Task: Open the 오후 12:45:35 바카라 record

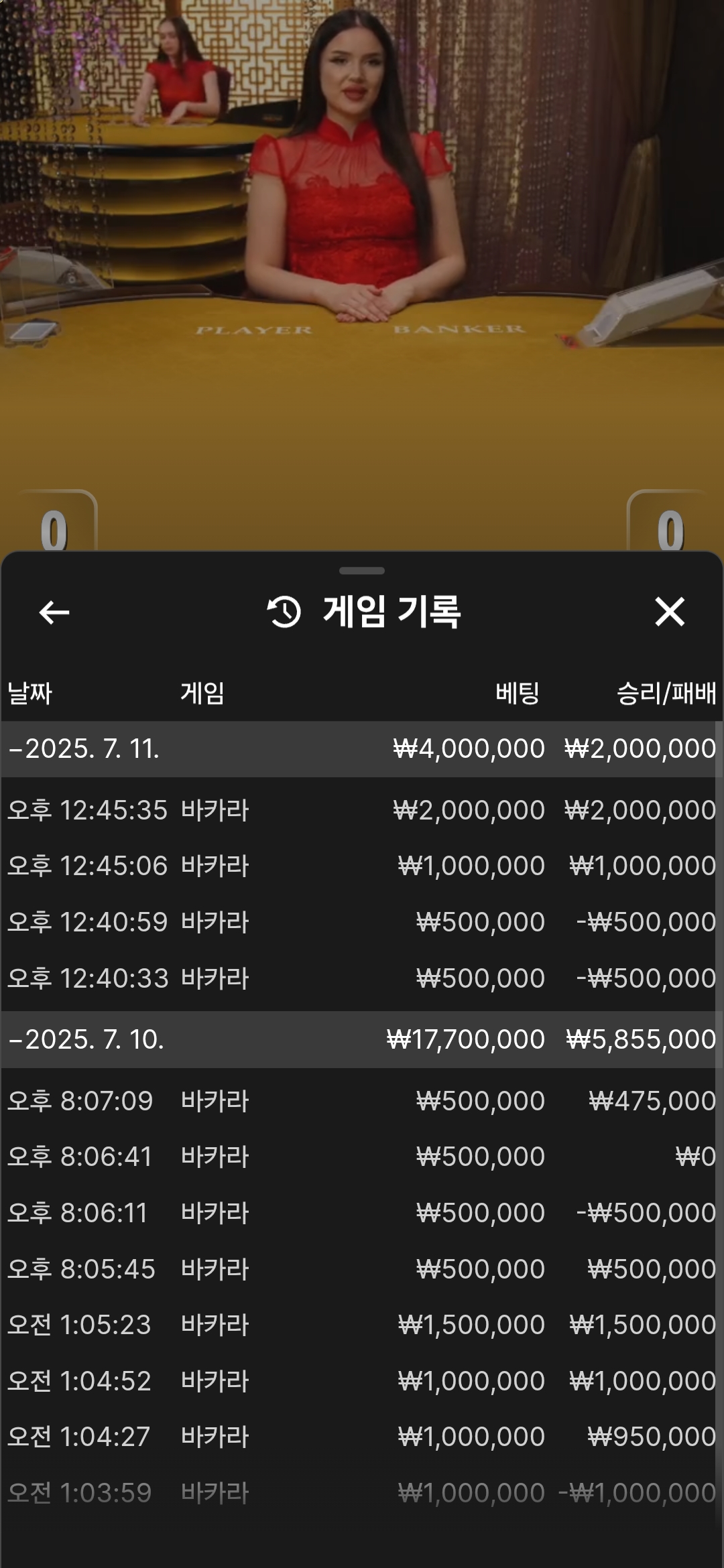Action: [x=359, y=810]
